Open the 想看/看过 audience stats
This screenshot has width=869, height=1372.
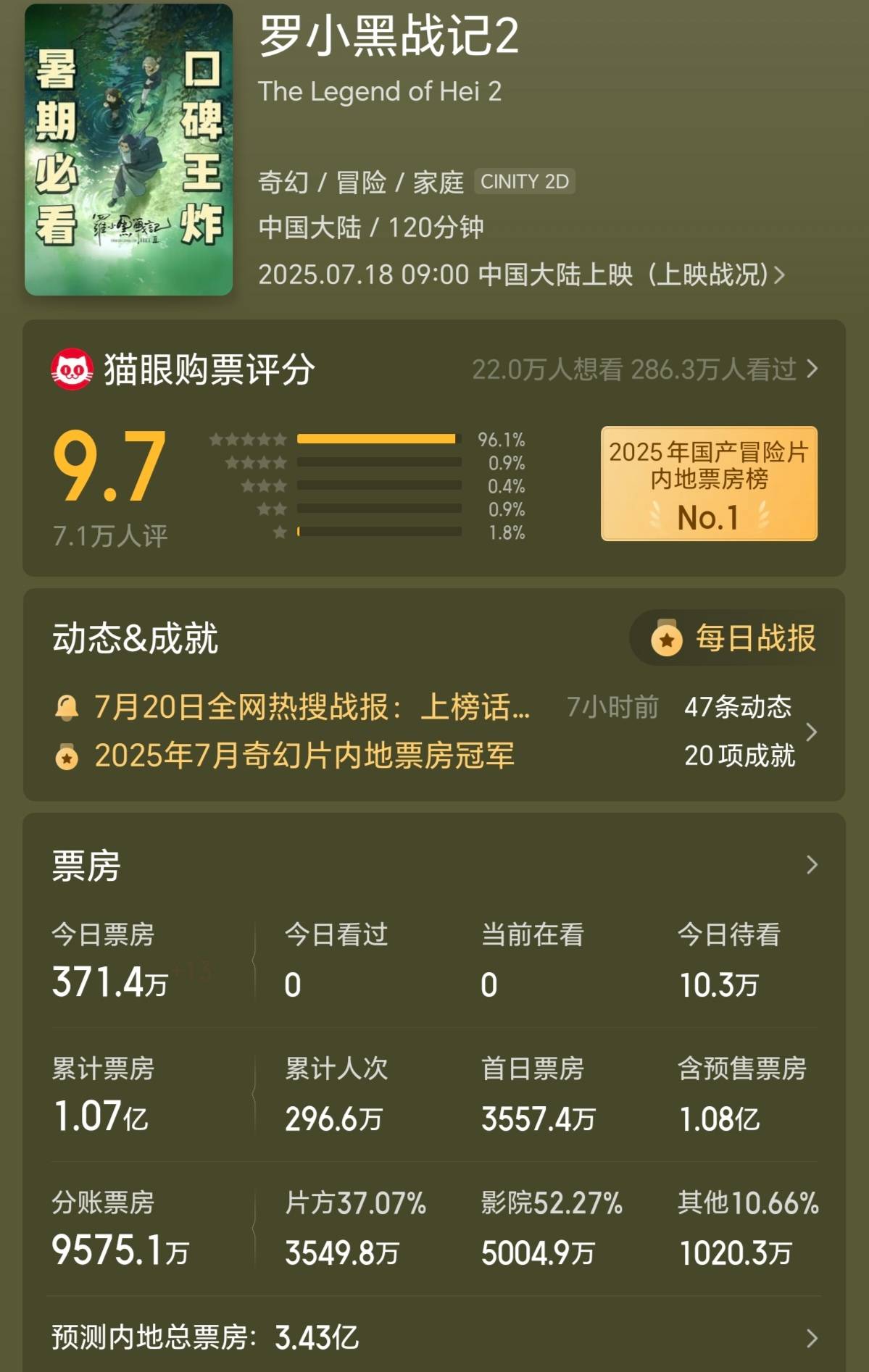[x=644, y=369]
